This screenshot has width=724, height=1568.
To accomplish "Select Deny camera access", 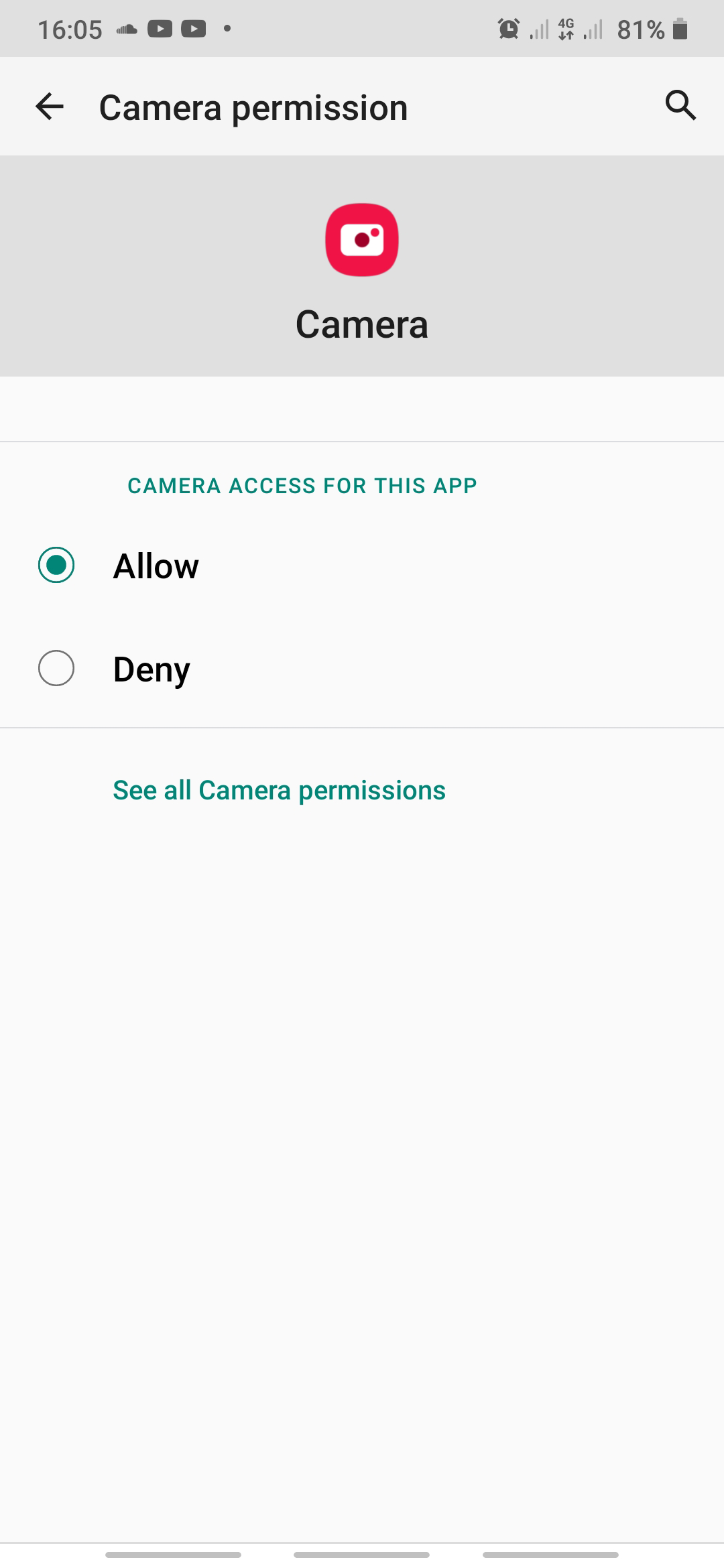I will [56, 669].
